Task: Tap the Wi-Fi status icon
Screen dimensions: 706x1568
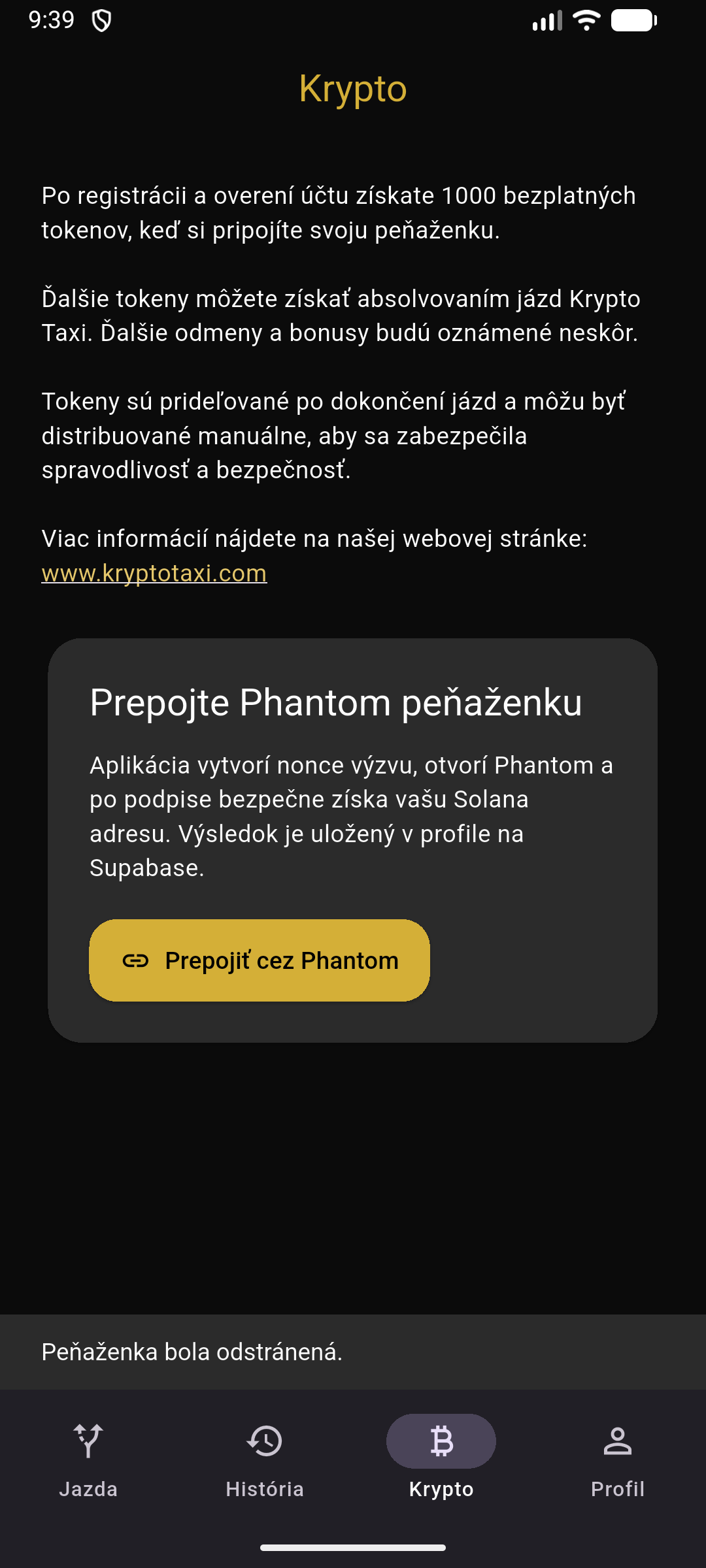Action: [586, 21]
